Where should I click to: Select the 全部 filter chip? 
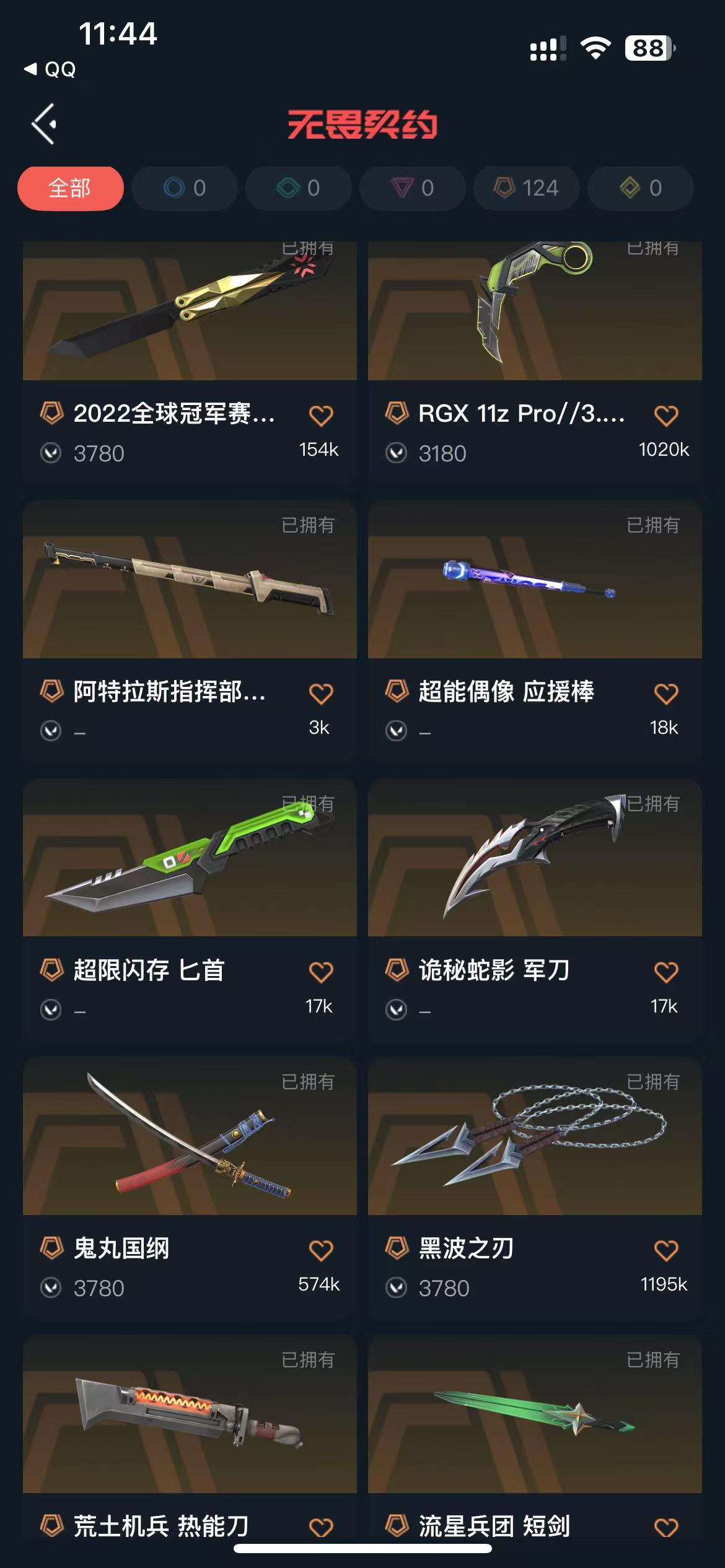[x=70, y=188]
